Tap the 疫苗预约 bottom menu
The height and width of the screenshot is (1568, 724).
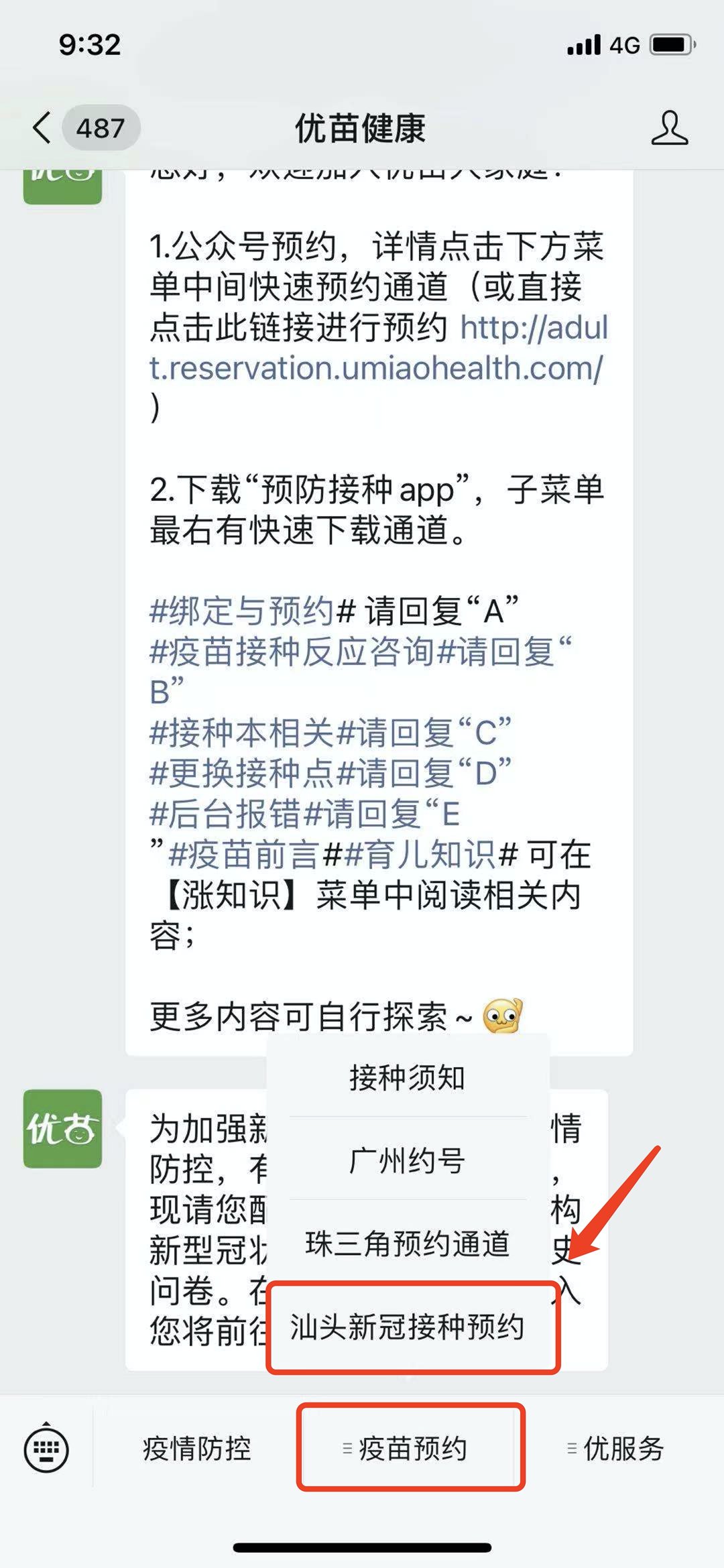point(411,1449)
